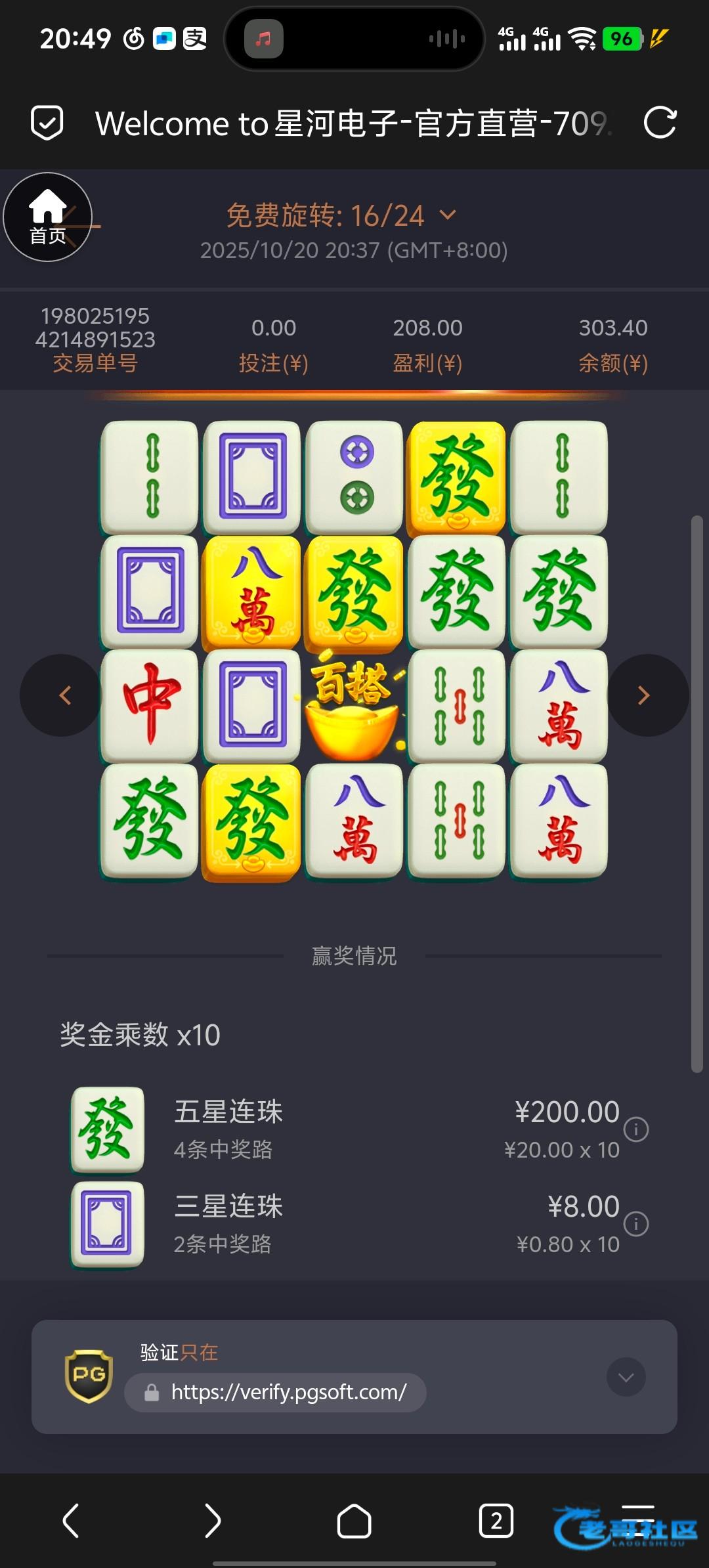
Task: Go to previous spin with left arrow
Action: [64, 695]
